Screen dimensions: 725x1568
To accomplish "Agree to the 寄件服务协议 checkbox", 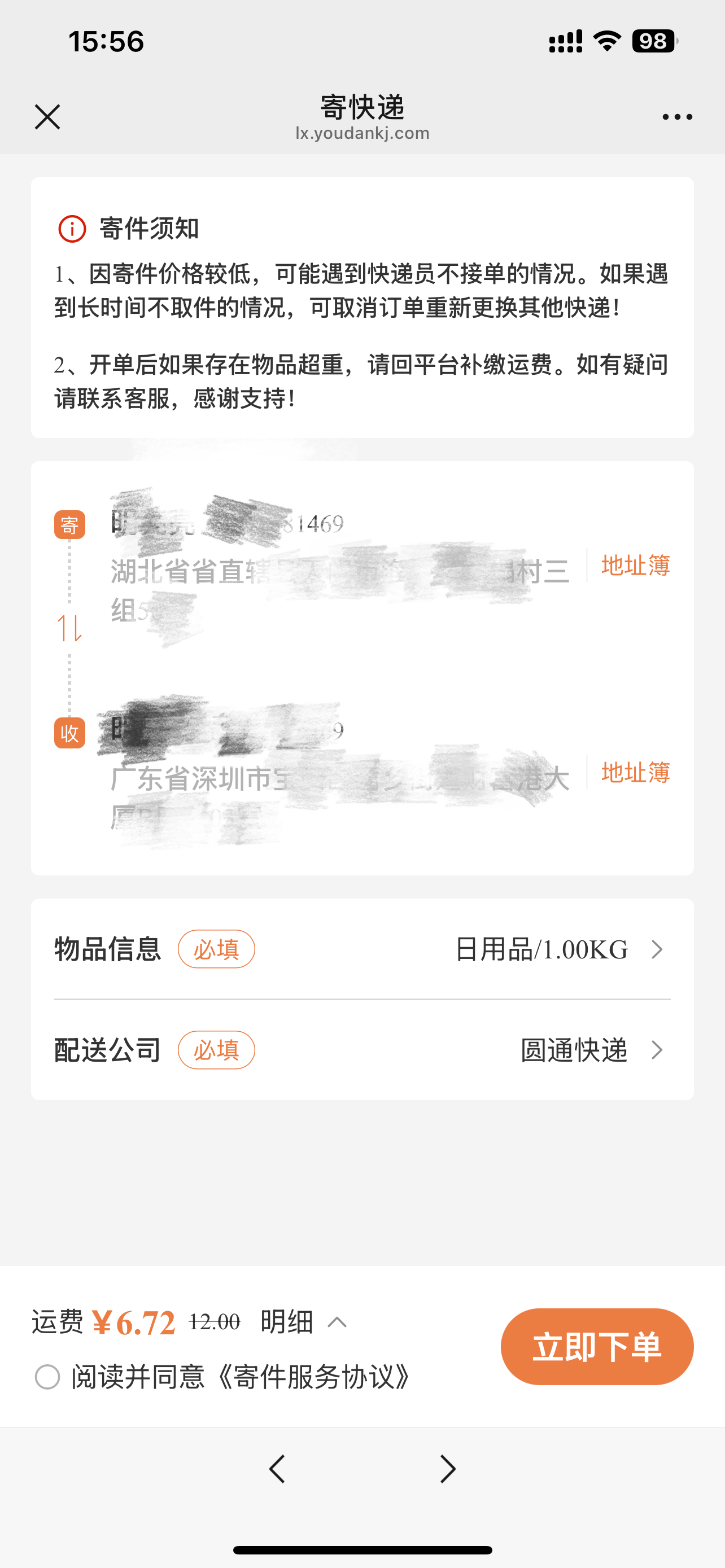I will click(47, 1377).
